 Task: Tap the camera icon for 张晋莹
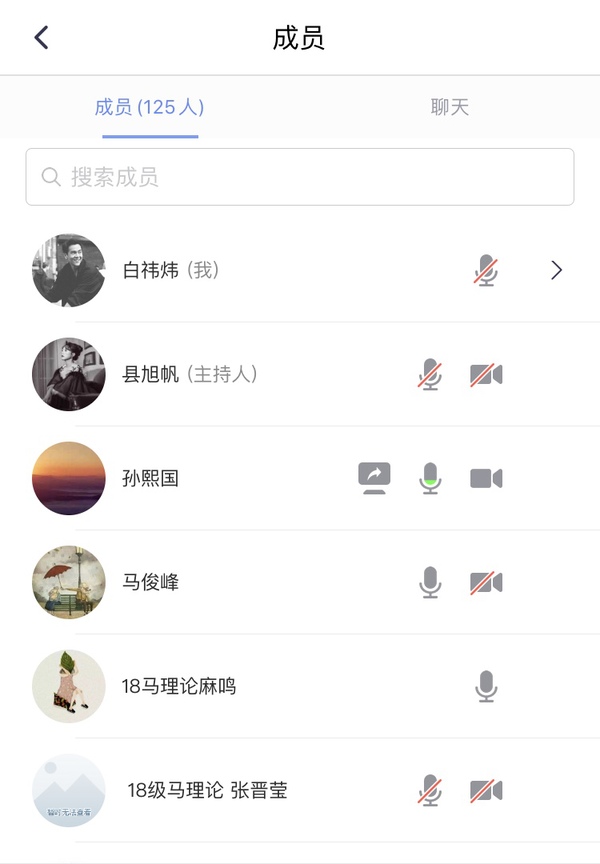tap(486, 790)
